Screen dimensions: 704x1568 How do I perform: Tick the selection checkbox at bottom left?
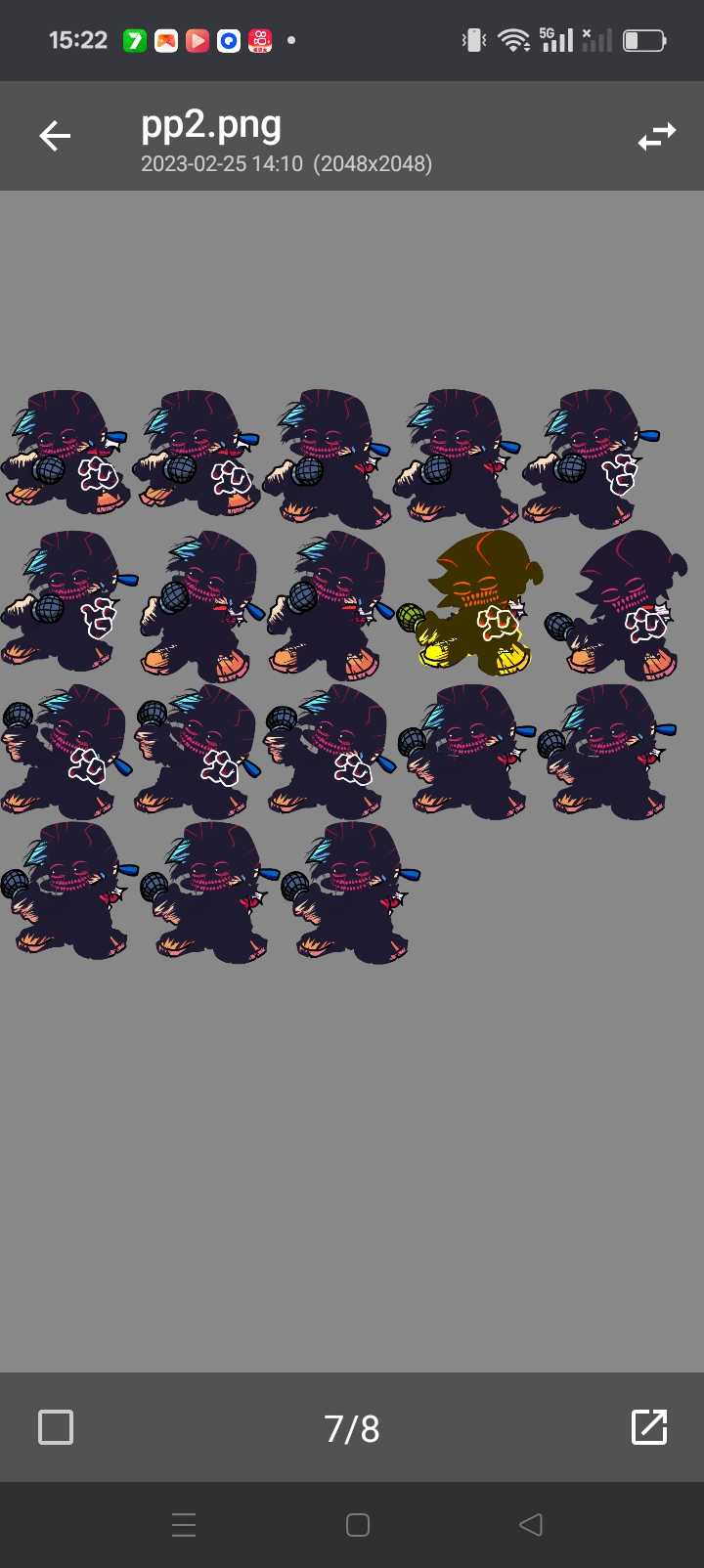[56, 1427]
